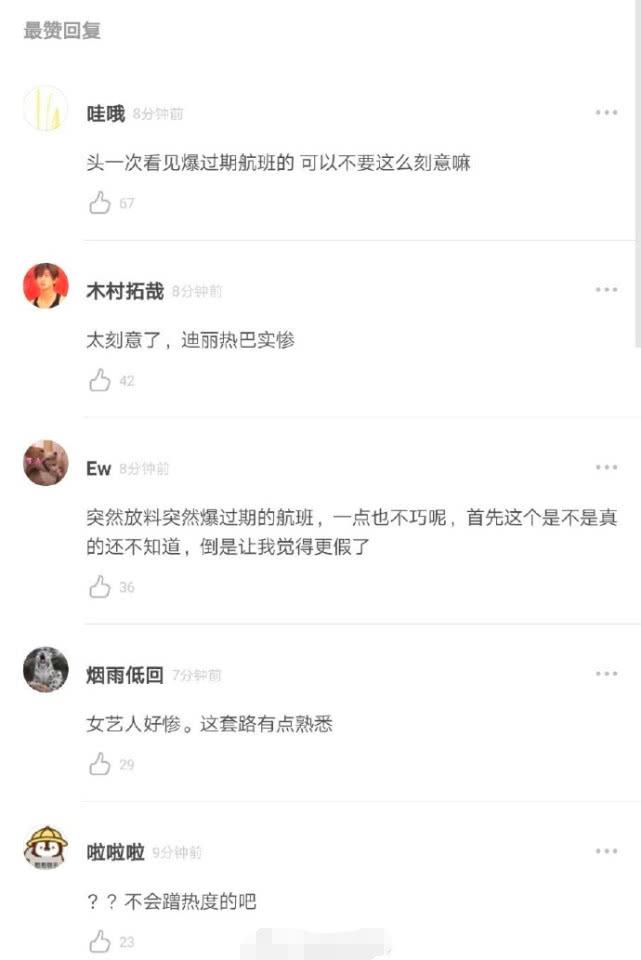Like 啦啦啦's comment

100,941
